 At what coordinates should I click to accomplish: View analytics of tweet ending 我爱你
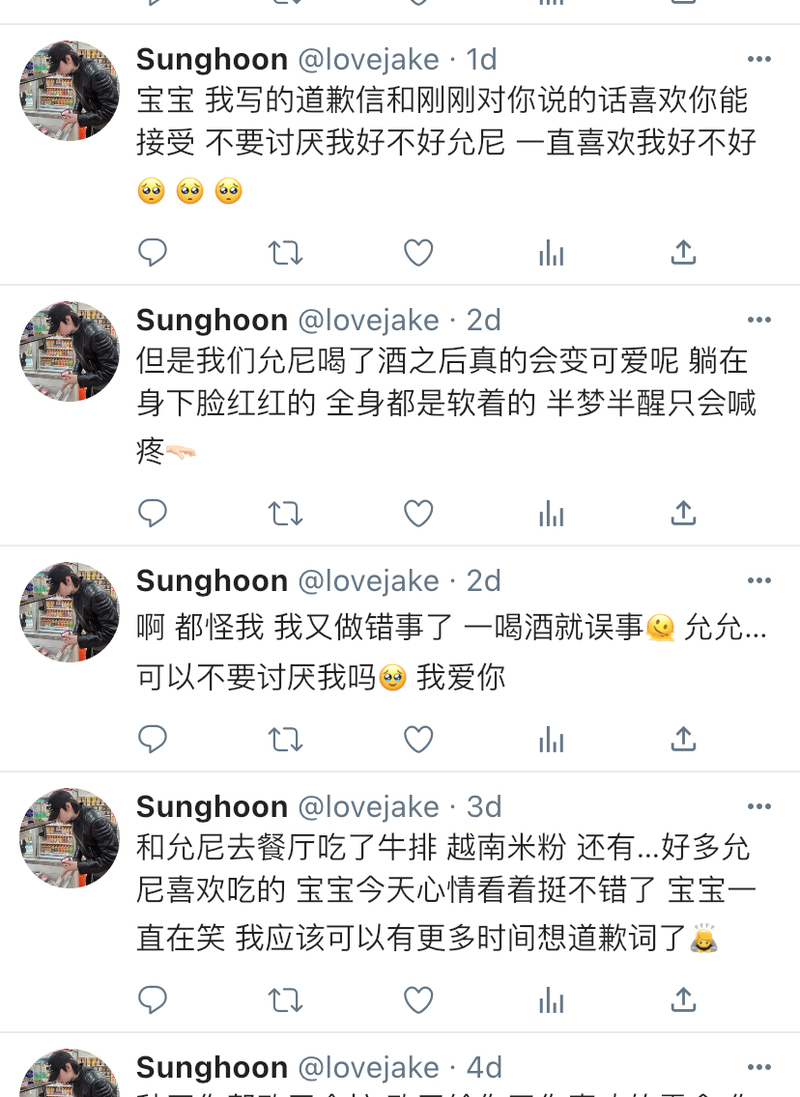551,740
